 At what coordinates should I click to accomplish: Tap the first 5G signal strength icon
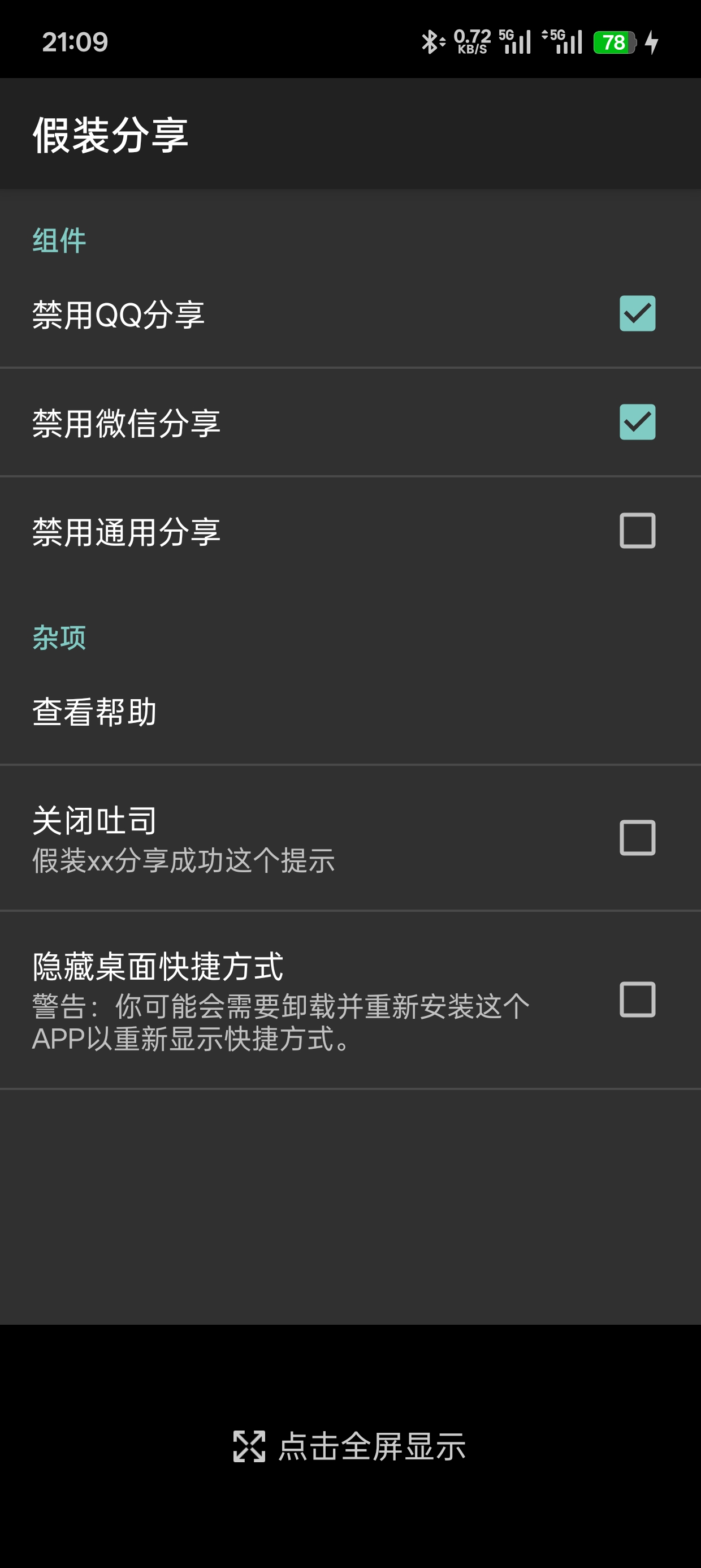click(x=515, y=42)
